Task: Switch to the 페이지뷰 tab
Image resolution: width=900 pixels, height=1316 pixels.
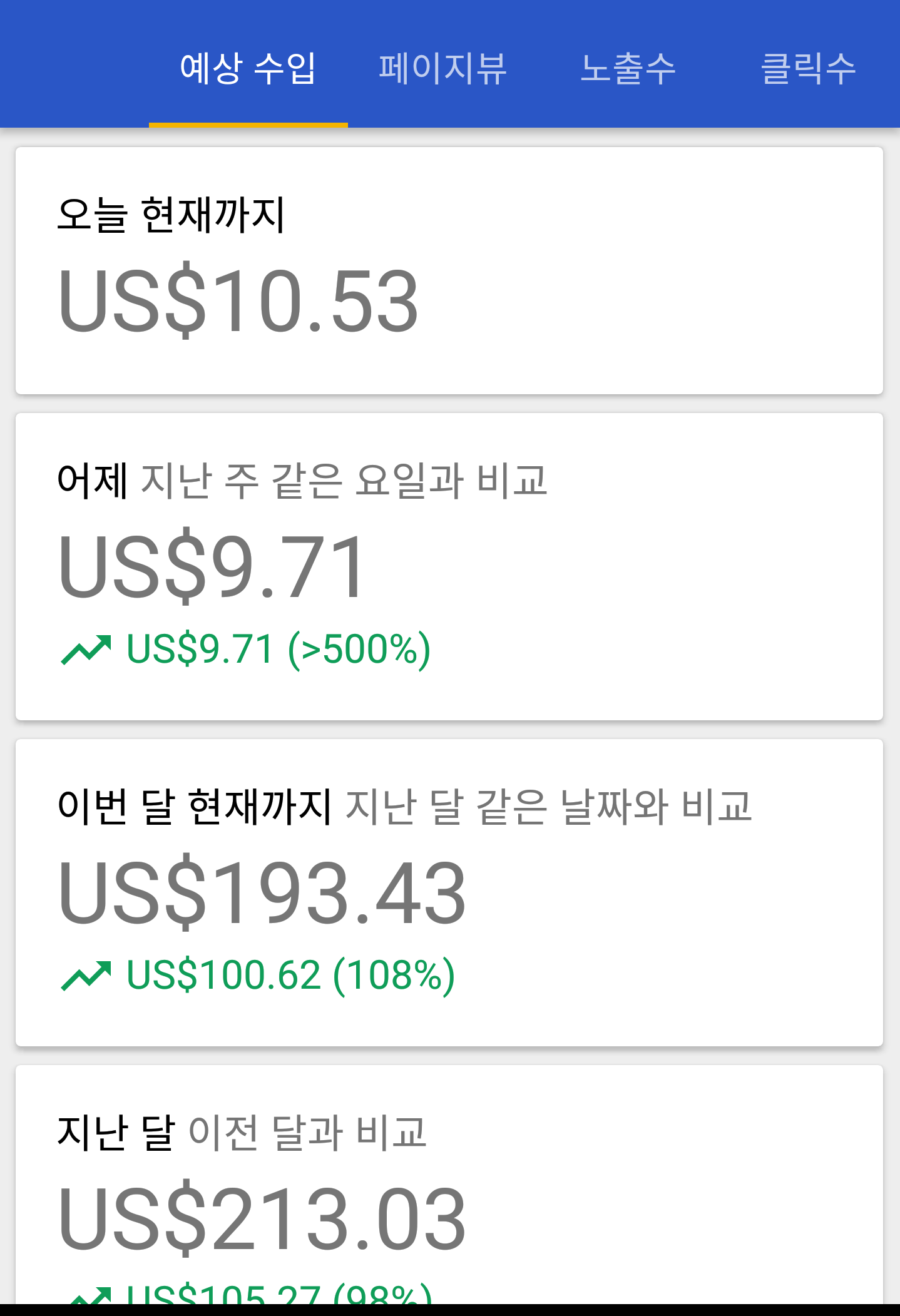Action: 442,68
